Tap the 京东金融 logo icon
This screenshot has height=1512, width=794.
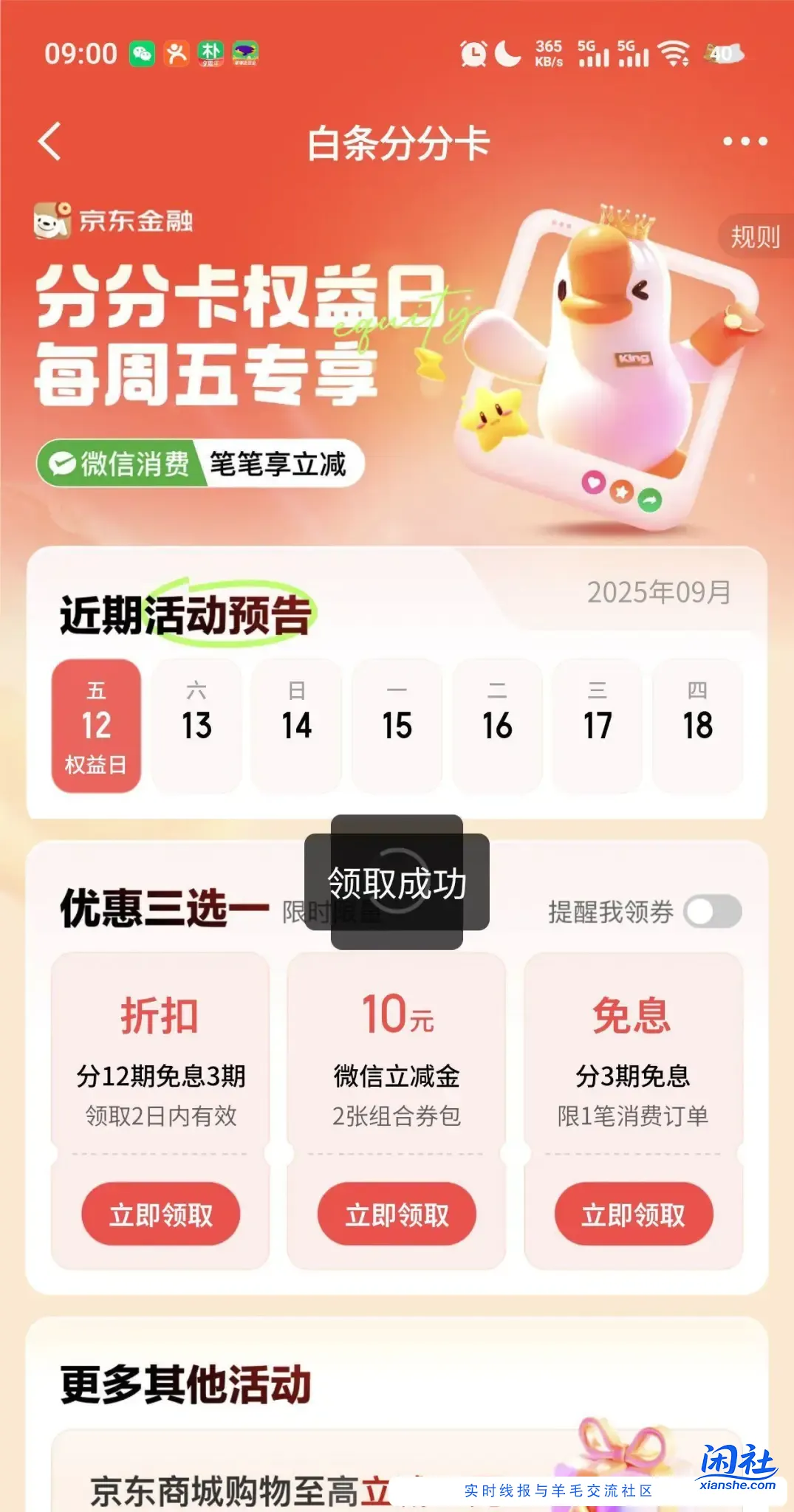click(x=49, y=219)
